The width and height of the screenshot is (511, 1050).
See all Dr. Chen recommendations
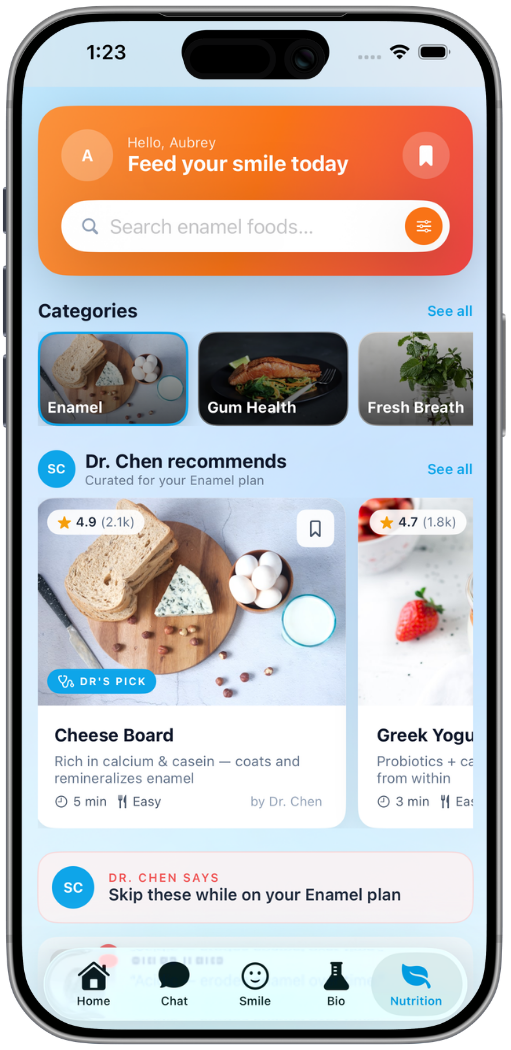click(x=449, y=469)
